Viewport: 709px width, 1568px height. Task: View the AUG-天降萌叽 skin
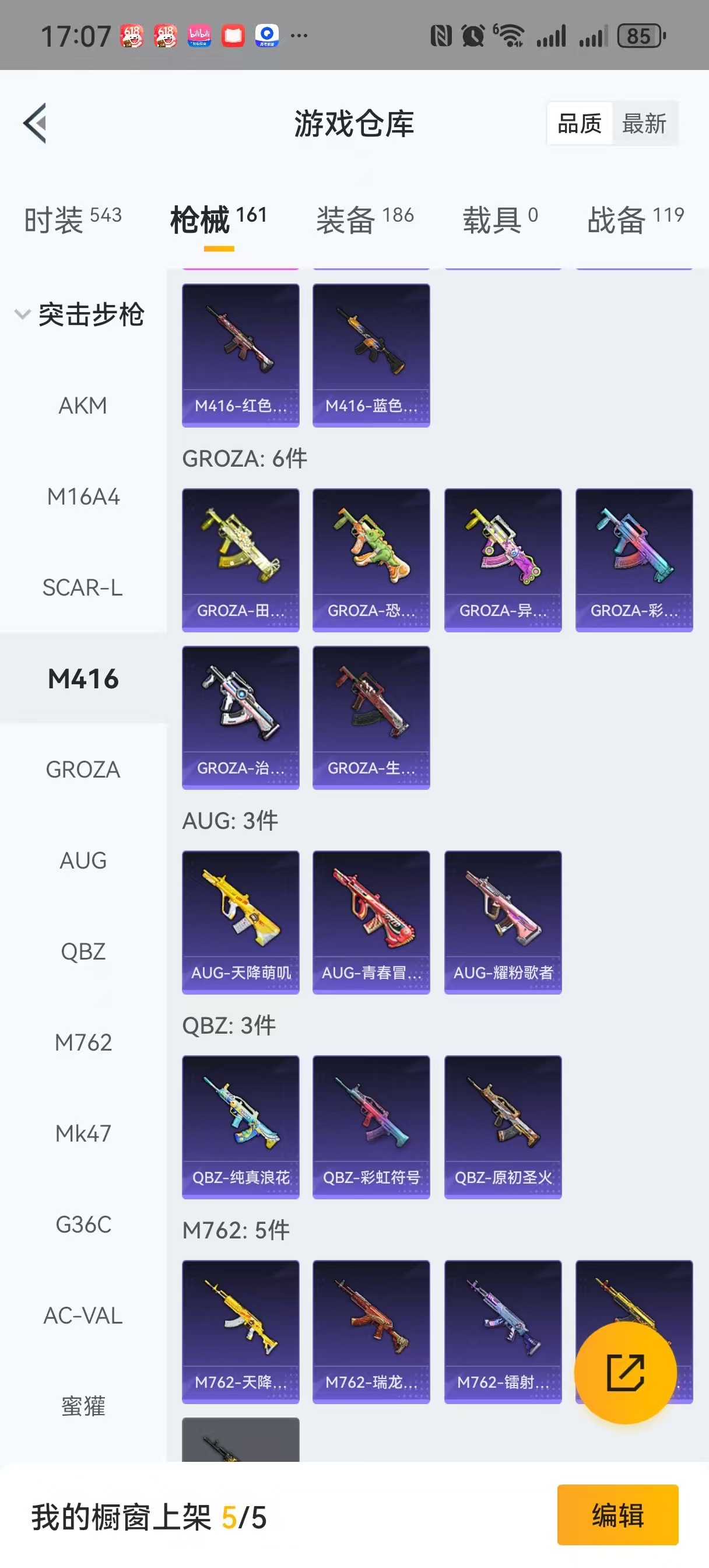click(x=240, y=922)
